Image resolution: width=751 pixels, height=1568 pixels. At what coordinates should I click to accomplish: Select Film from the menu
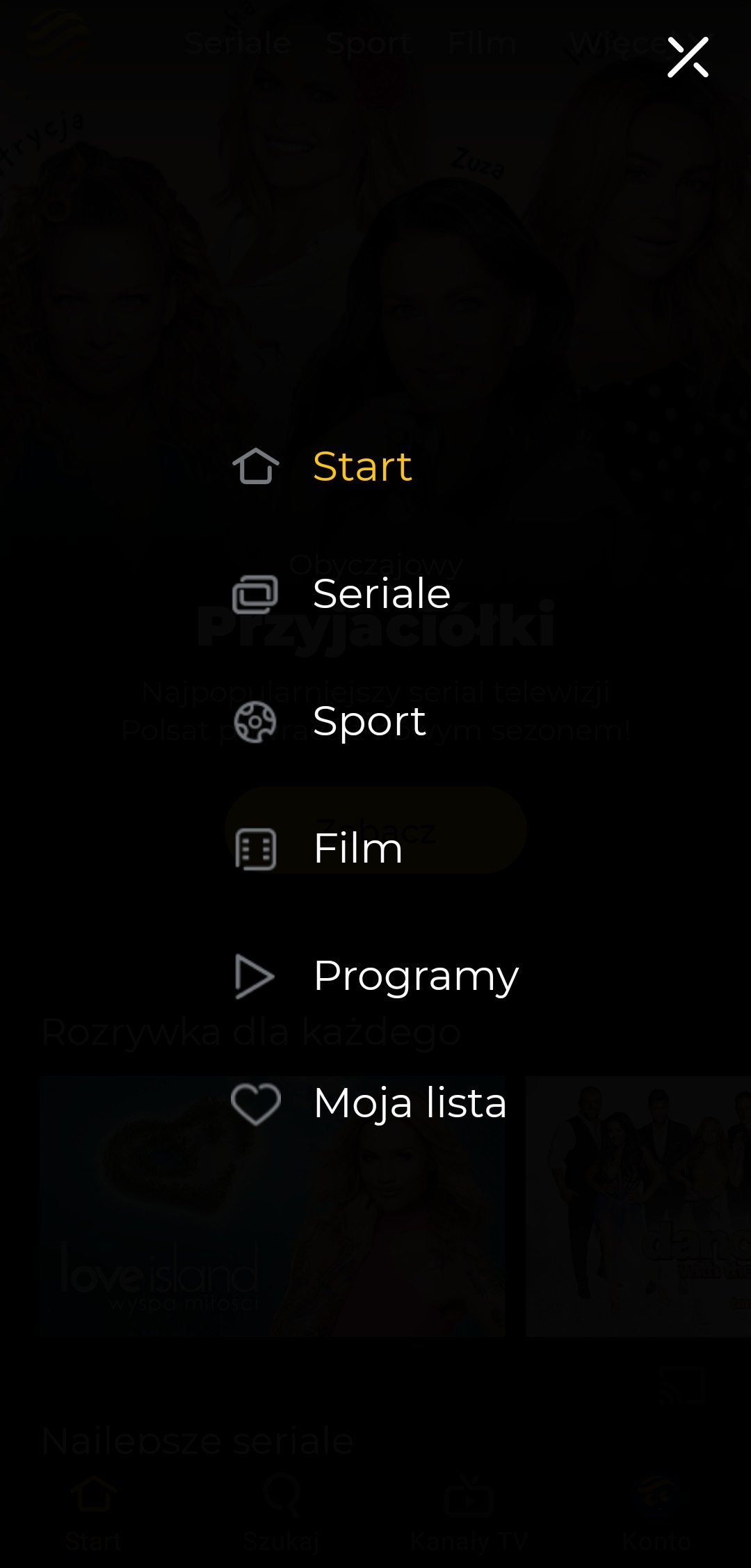tap(357, 848)
